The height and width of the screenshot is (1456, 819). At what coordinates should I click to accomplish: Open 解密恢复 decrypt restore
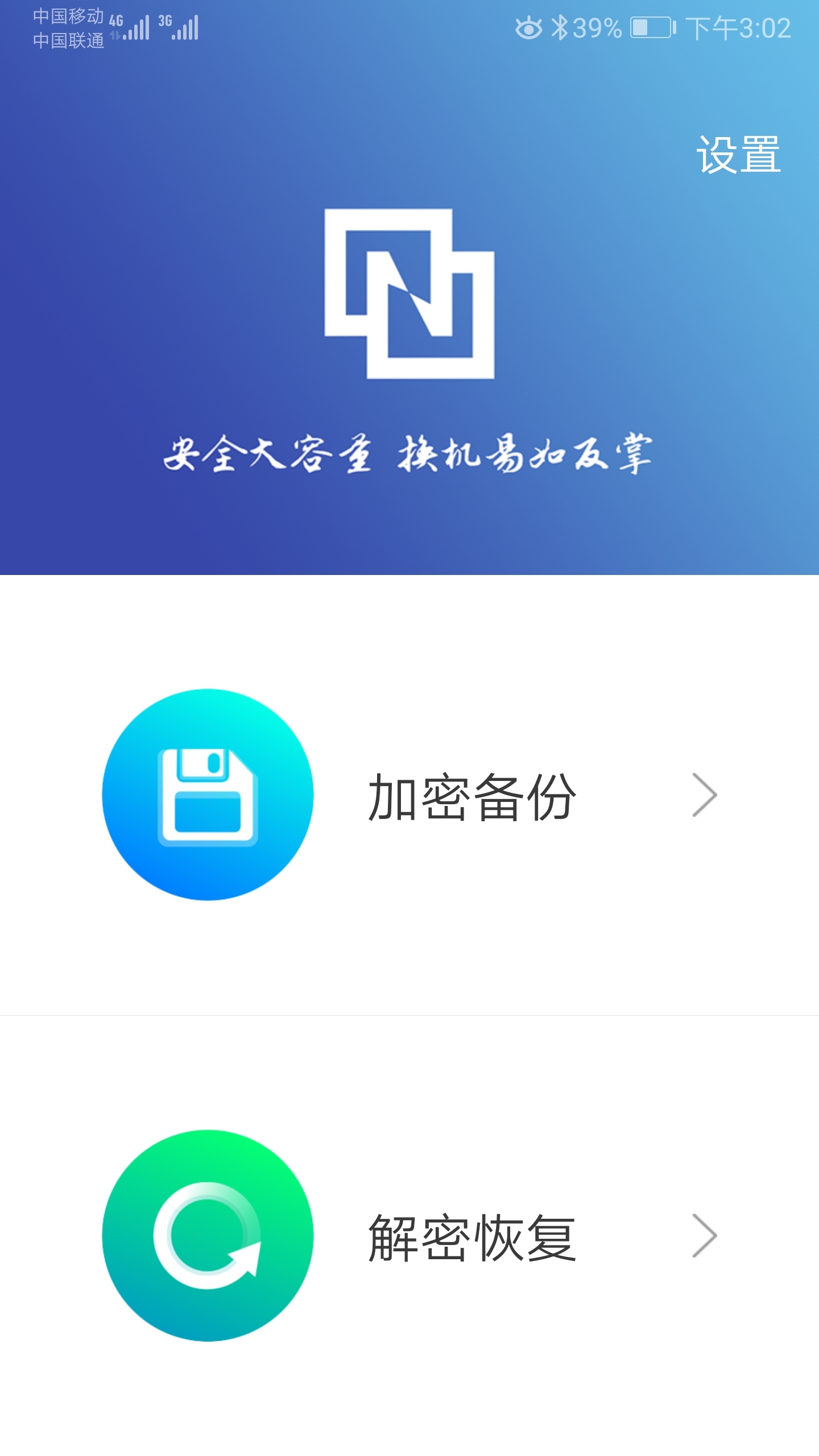(x=409, y=1235)
